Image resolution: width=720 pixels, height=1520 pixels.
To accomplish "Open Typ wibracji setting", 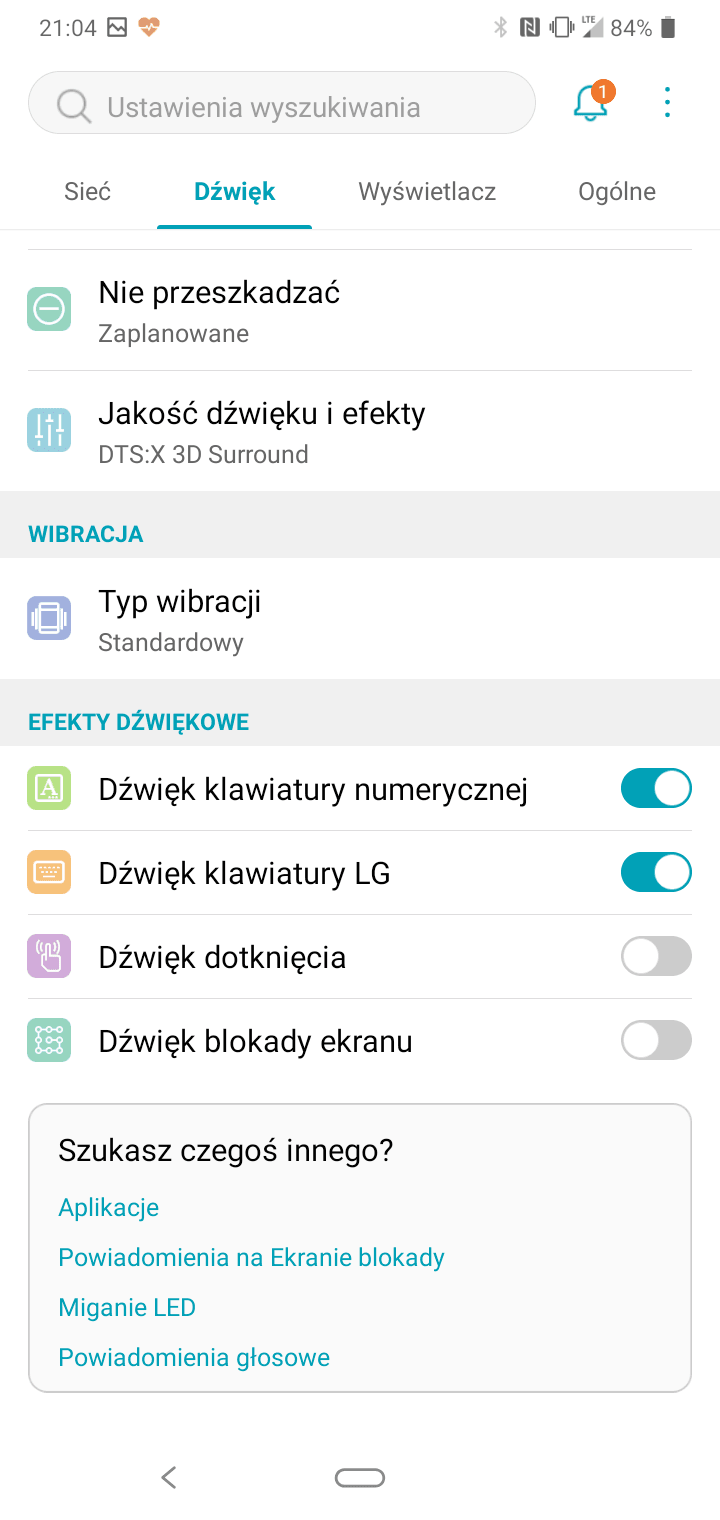I will click(360, 619).
